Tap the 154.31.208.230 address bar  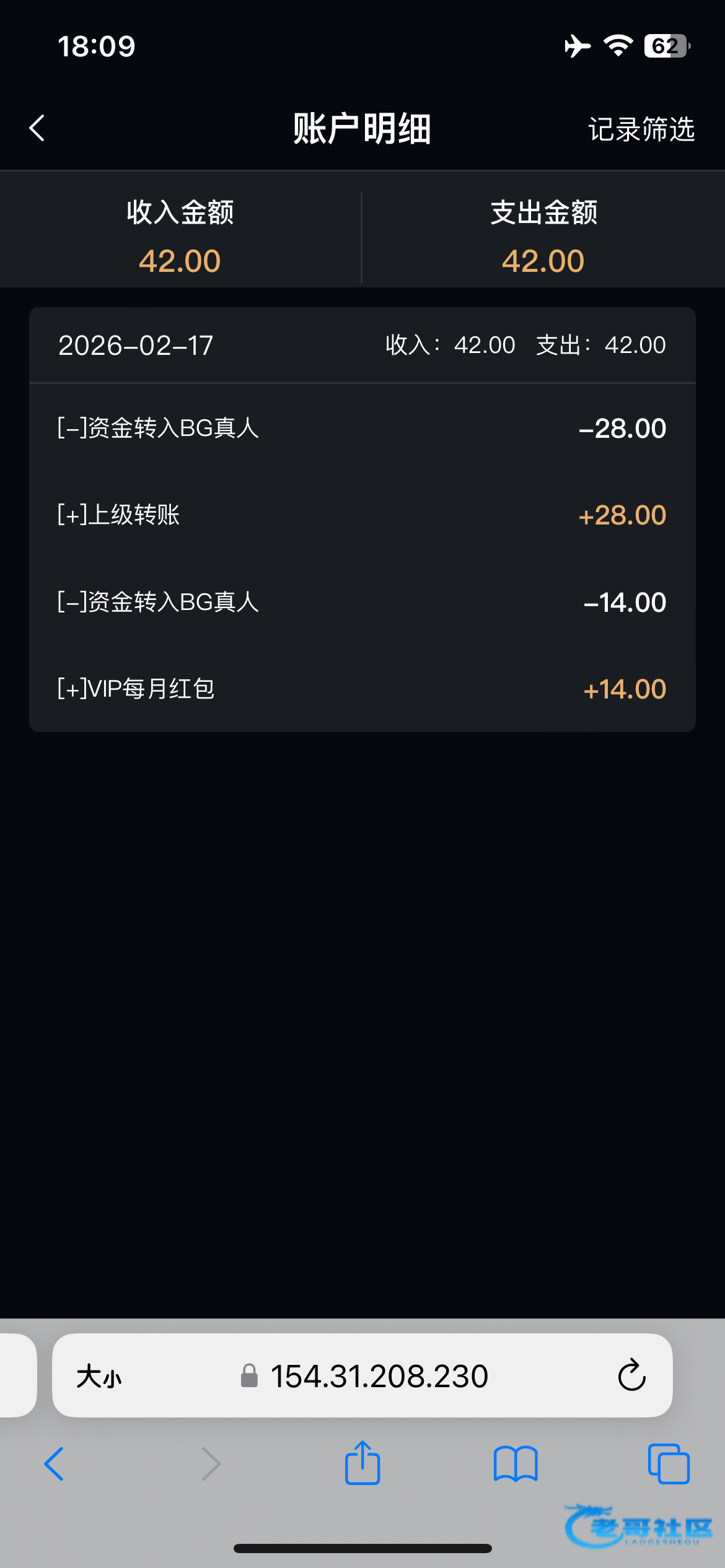(378, 1376)
